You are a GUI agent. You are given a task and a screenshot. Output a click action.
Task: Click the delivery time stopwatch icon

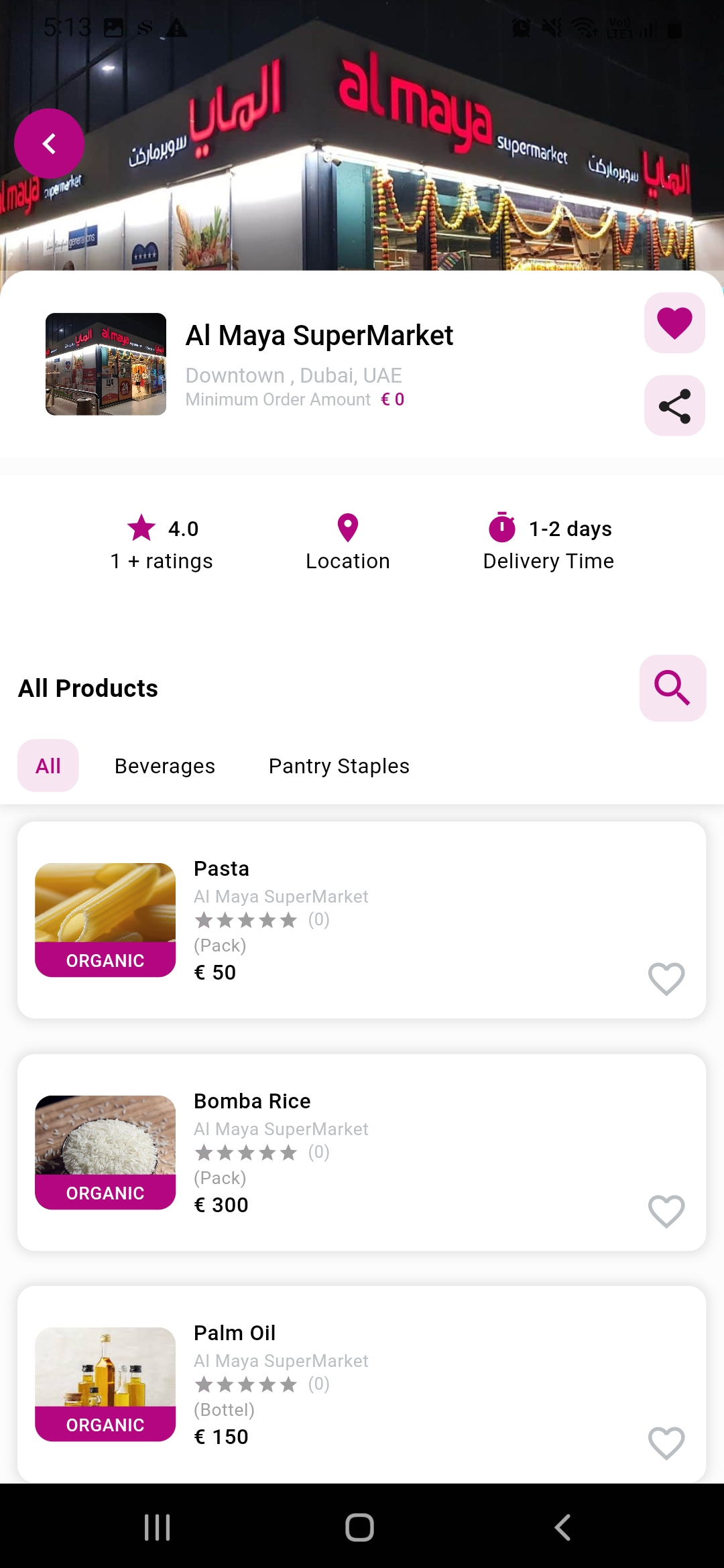[x=501, y=528]
